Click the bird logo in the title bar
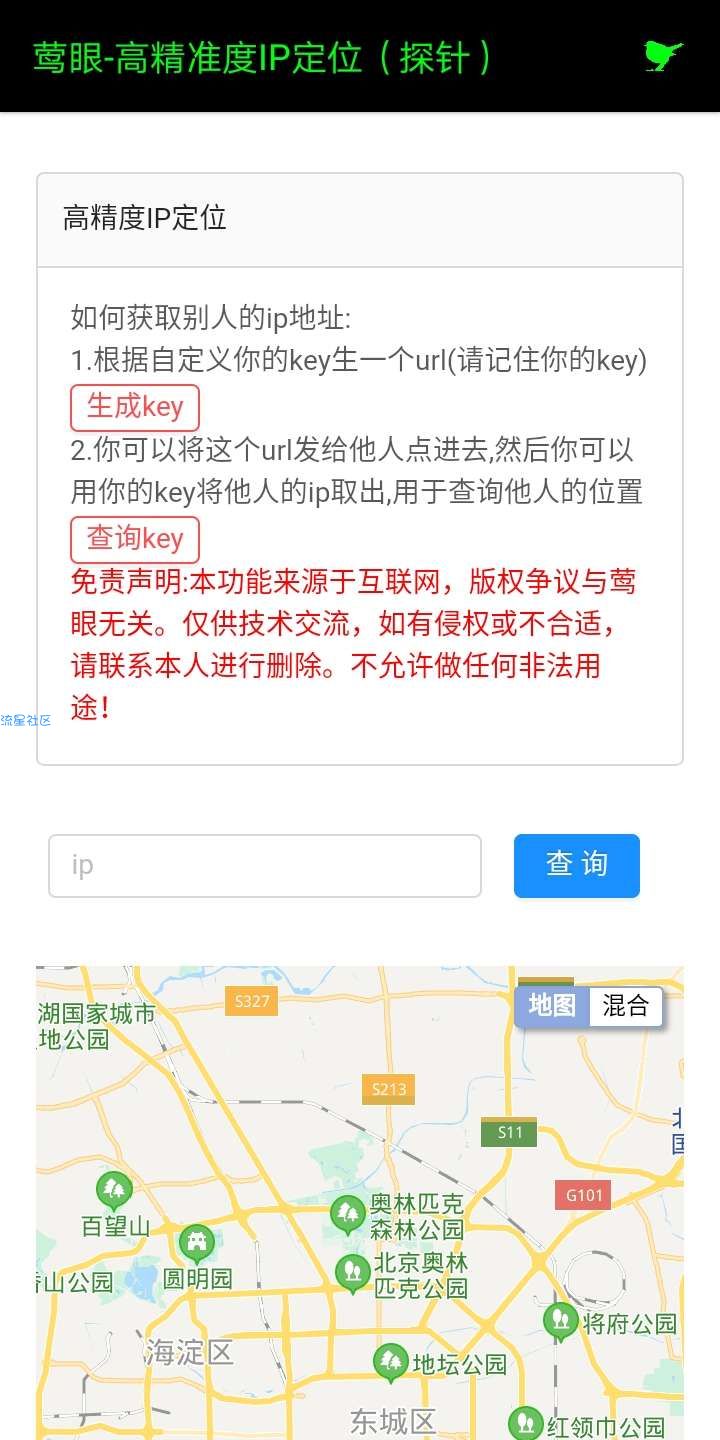The height and width of the screenshot is (1440, 720). pyautogui.click(x=662, y=57)
